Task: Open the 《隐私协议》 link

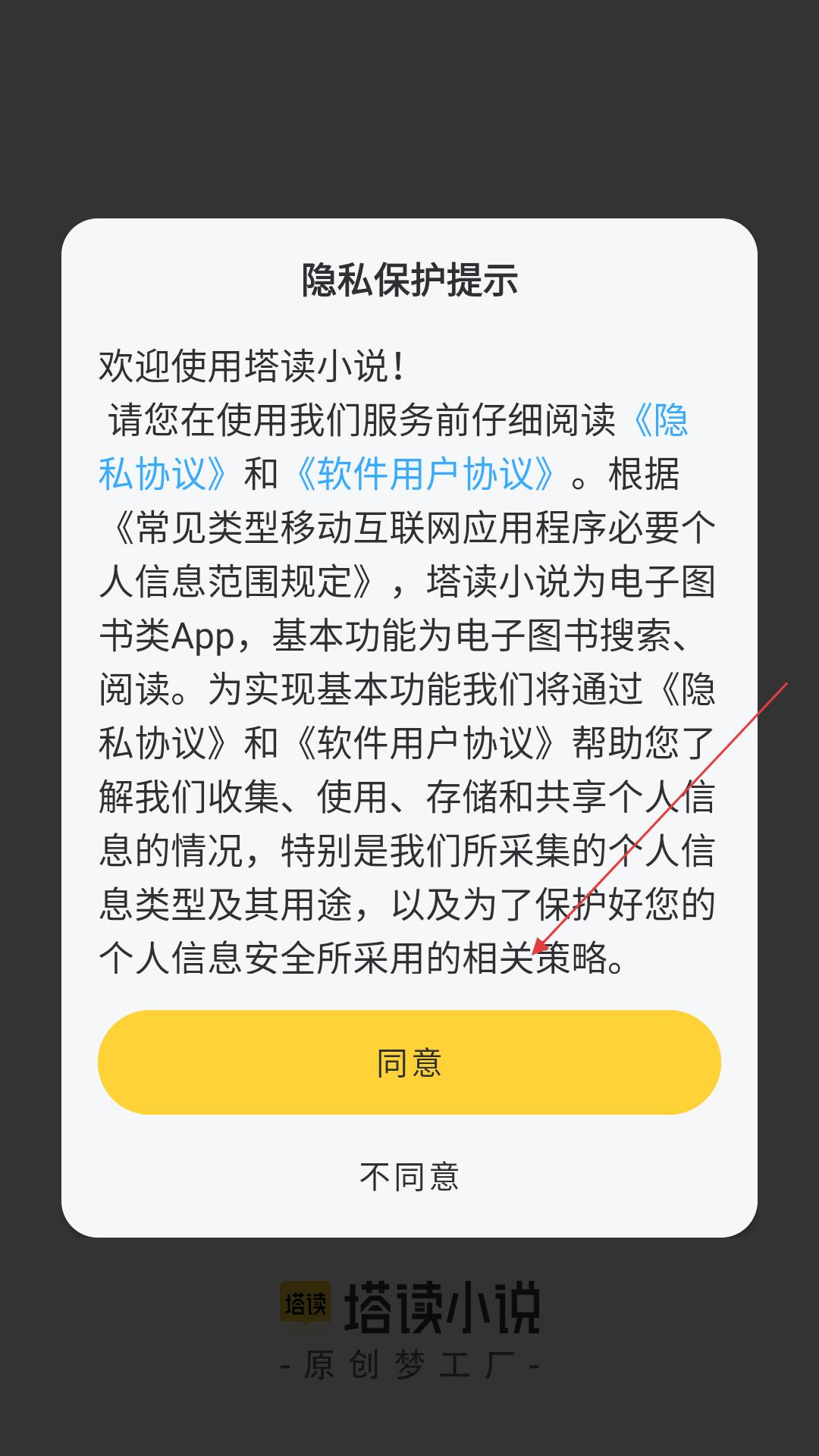Action: click(x=163, y=475)
